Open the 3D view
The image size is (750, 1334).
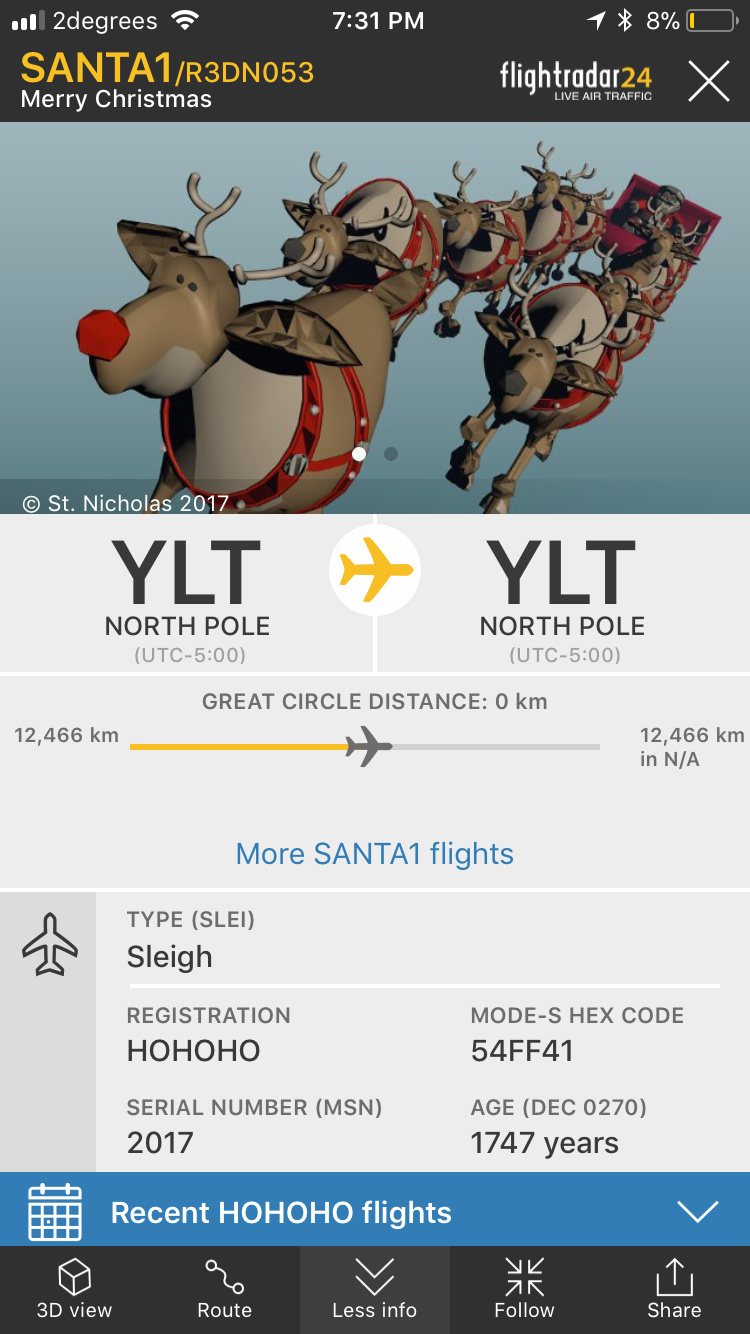[74, 1290]
